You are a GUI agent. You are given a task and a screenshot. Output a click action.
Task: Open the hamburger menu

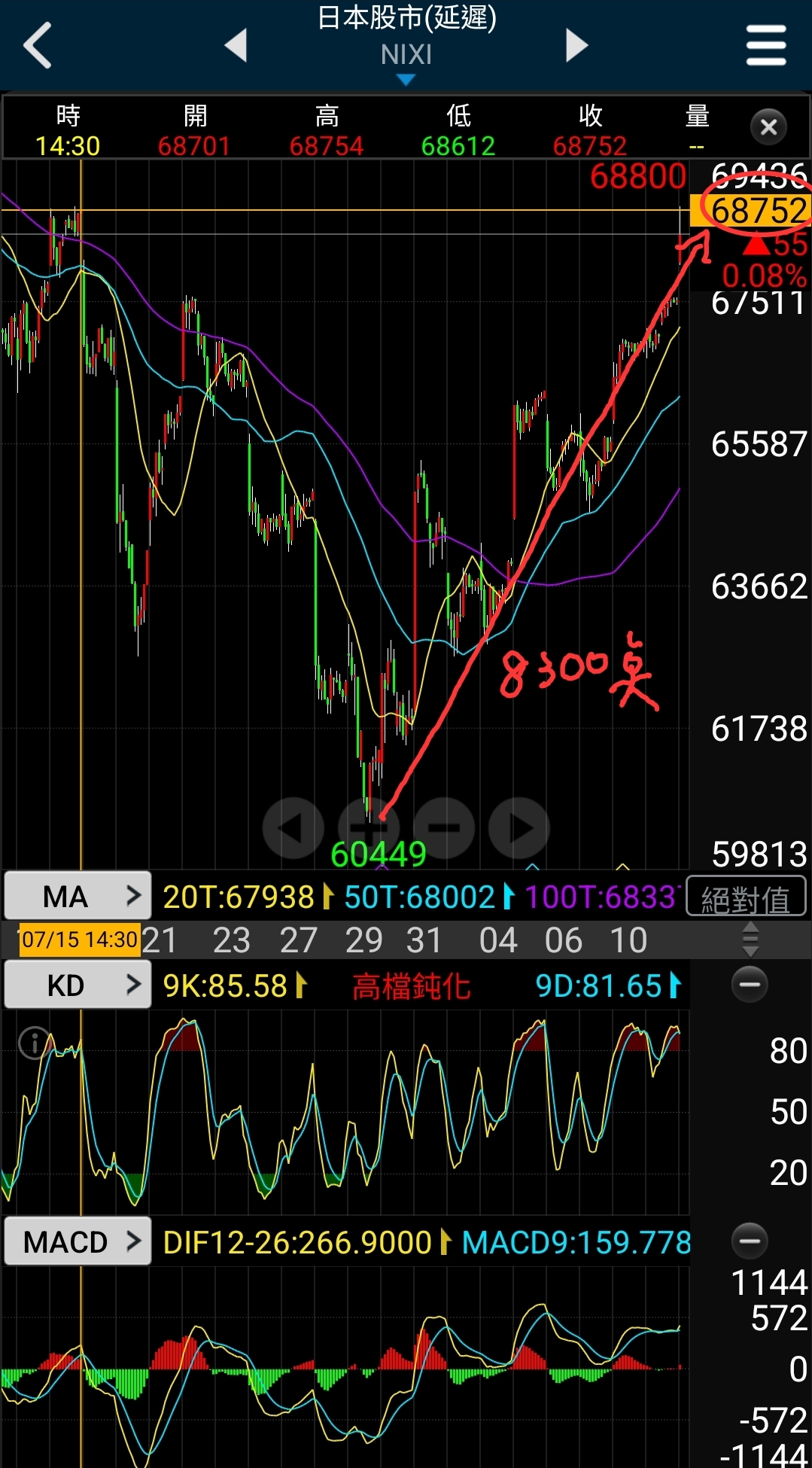pyautogui.click(x=766, y=45)
